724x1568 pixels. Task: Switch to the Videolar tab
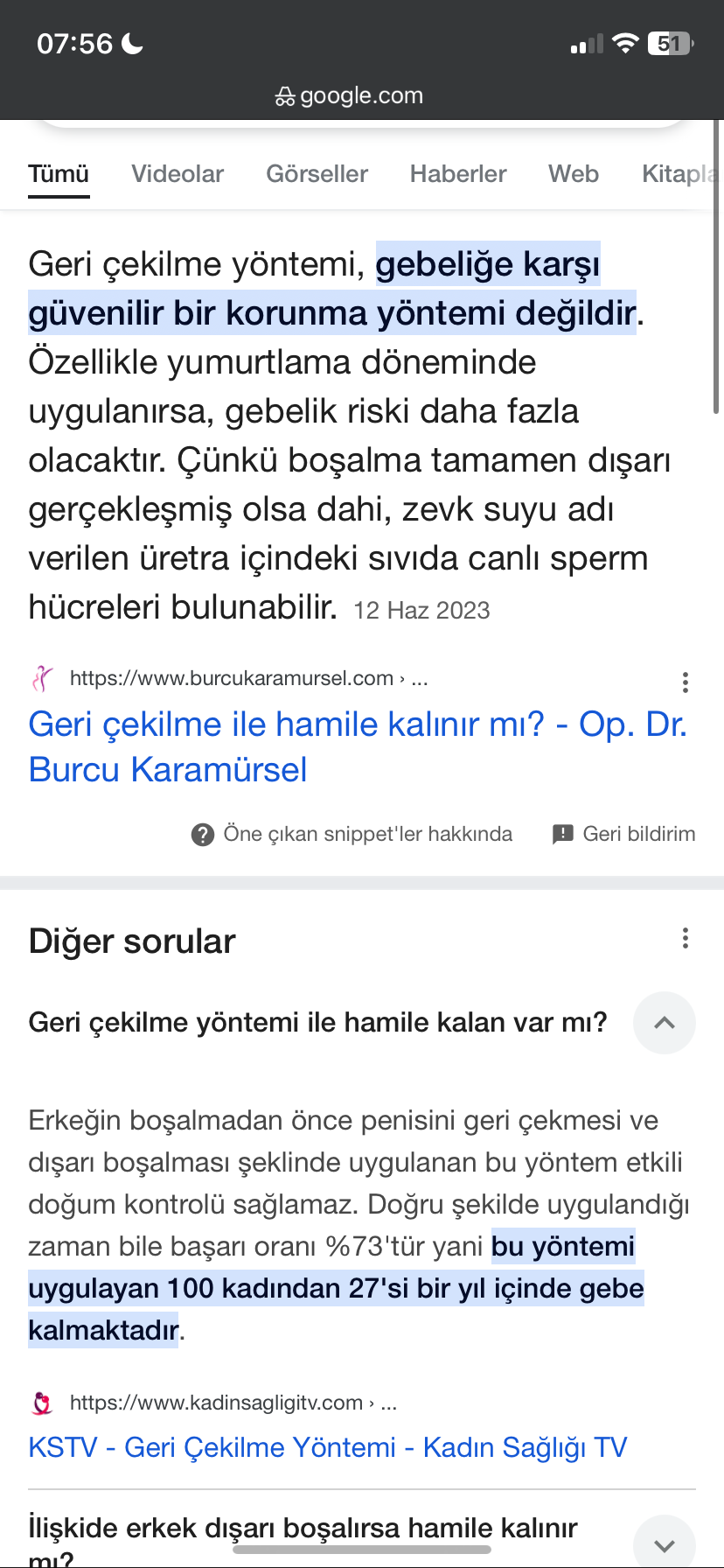[178, 174]
